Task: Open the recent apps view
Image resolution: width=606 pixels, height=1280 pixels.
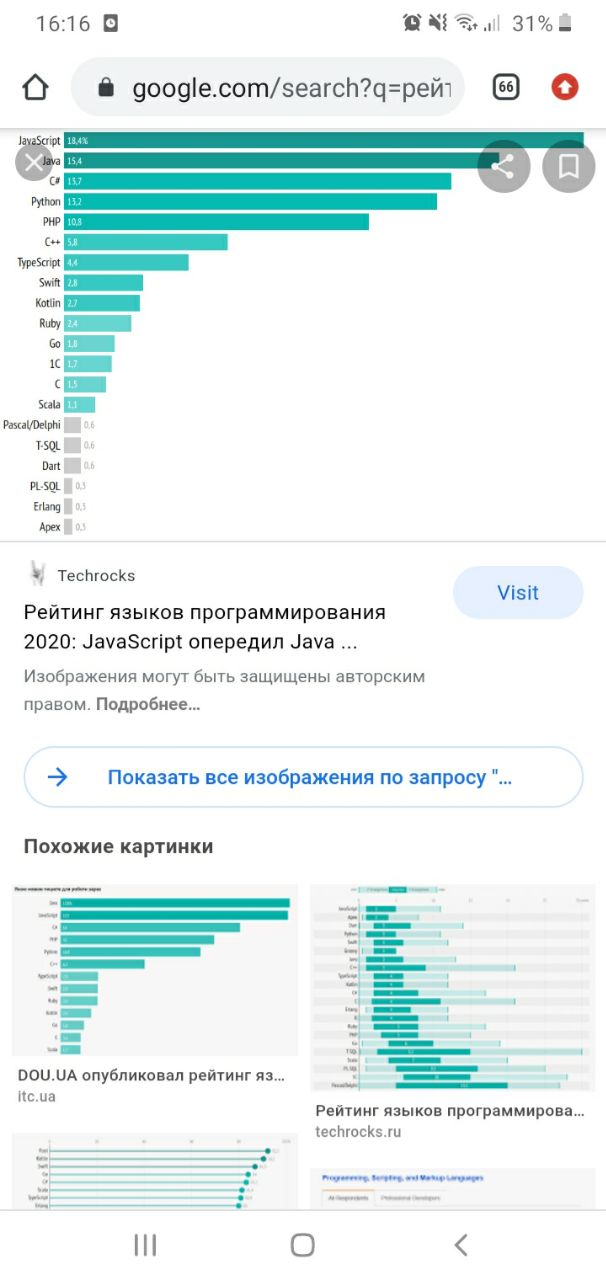Action: pyautogui.click(x=146, y=1244)
